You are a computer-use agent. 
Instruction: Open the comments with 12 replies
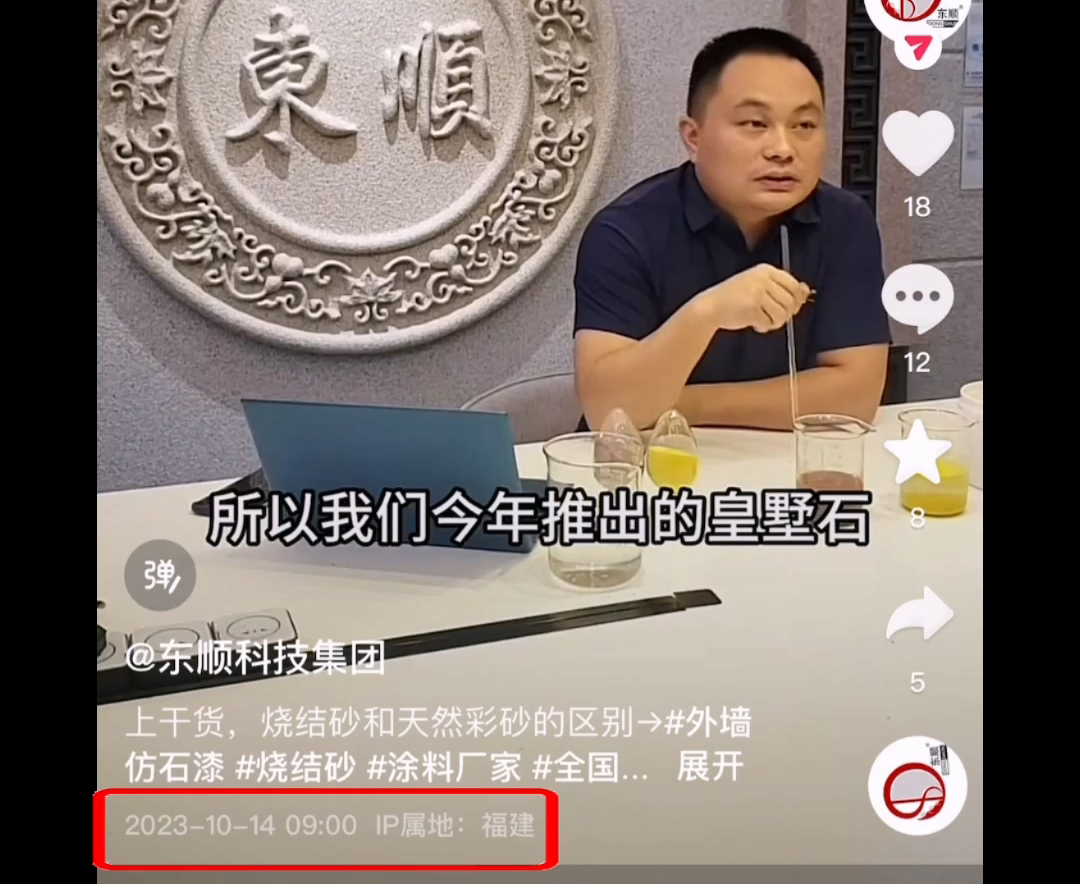point(917,300)
